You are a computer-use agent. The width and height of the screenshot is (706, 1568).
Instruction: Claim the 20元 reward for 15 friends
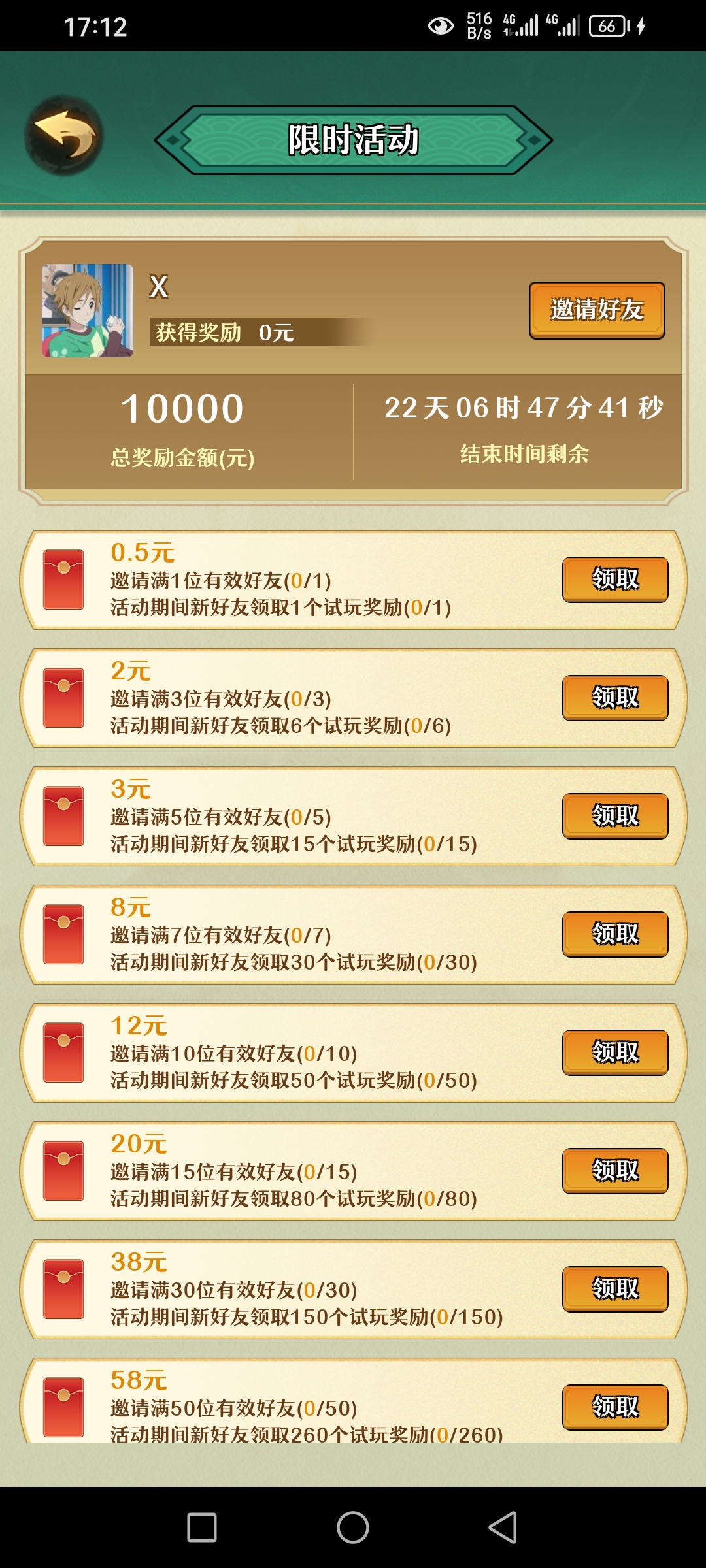tap(615, 1171)
